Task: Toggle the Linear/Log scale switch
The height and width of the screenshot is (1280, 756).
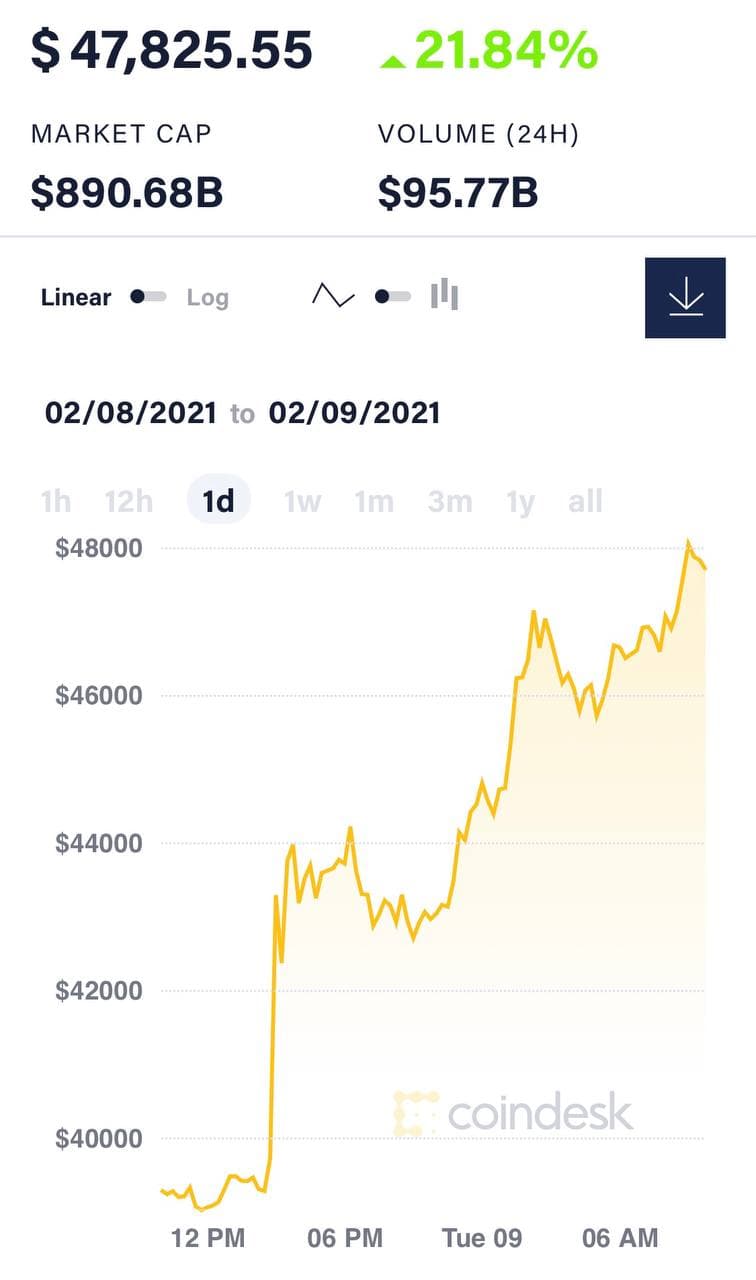Action: [x=148, y=297]
